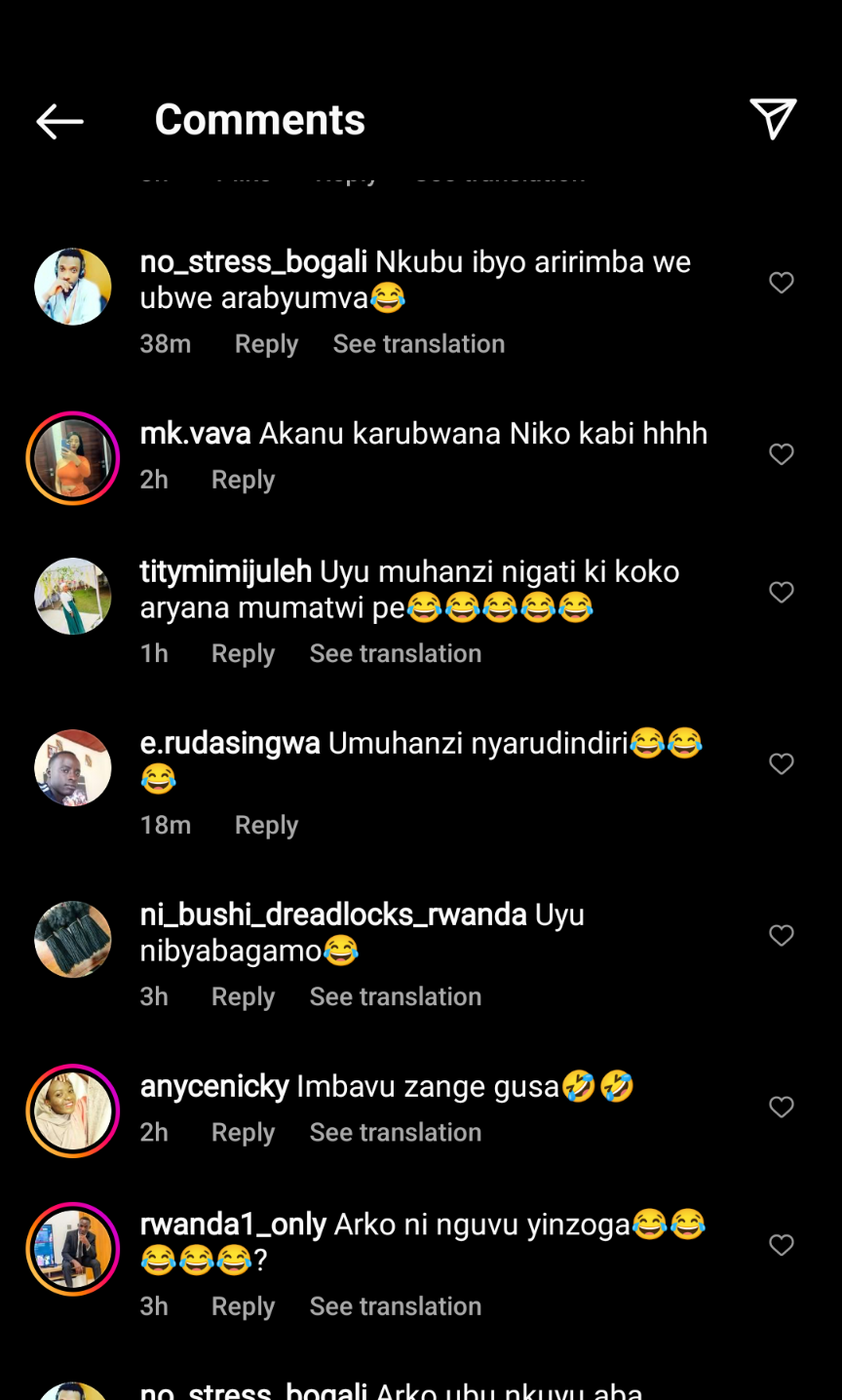Viewport: 842px width, 1400px height.
Task: See translation of rwanda1_only's comment
Action: click(x=395, y=1306)
